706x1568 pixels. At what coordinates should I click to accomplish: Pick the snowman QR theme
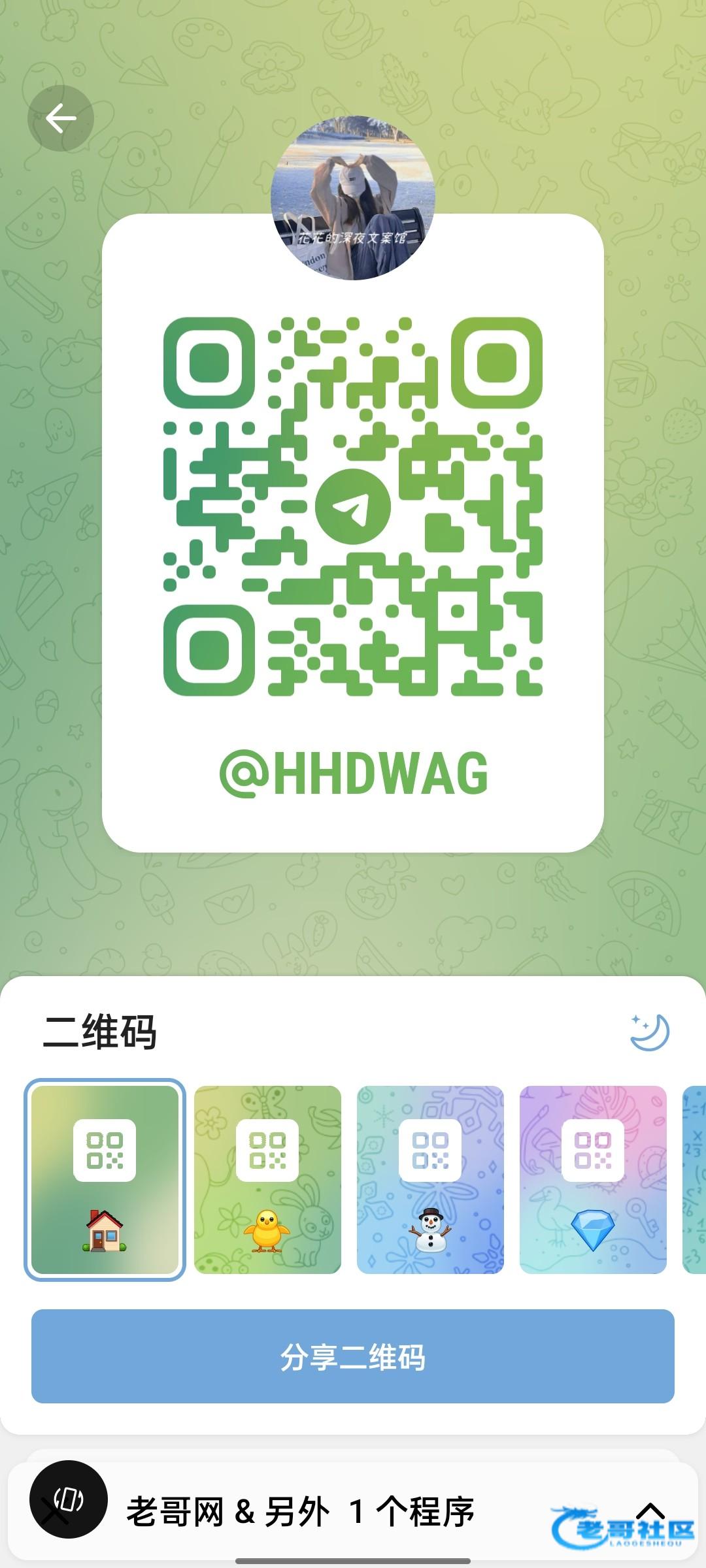pyautogui.click(x=430, y=1179)
